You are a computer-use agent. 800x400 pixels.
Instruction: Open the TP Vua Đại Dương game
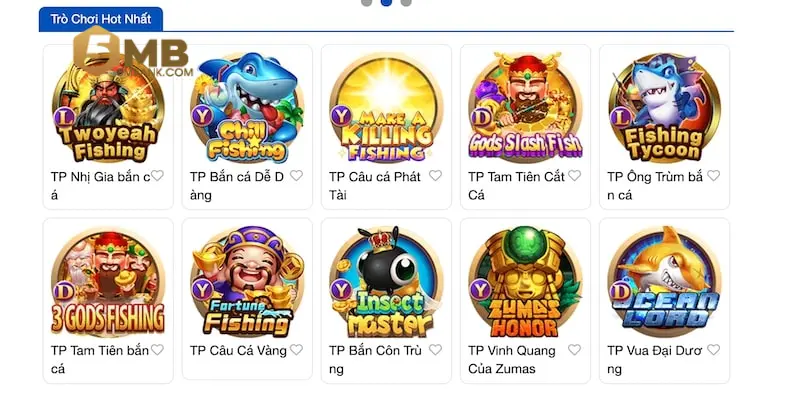(664, 283)
